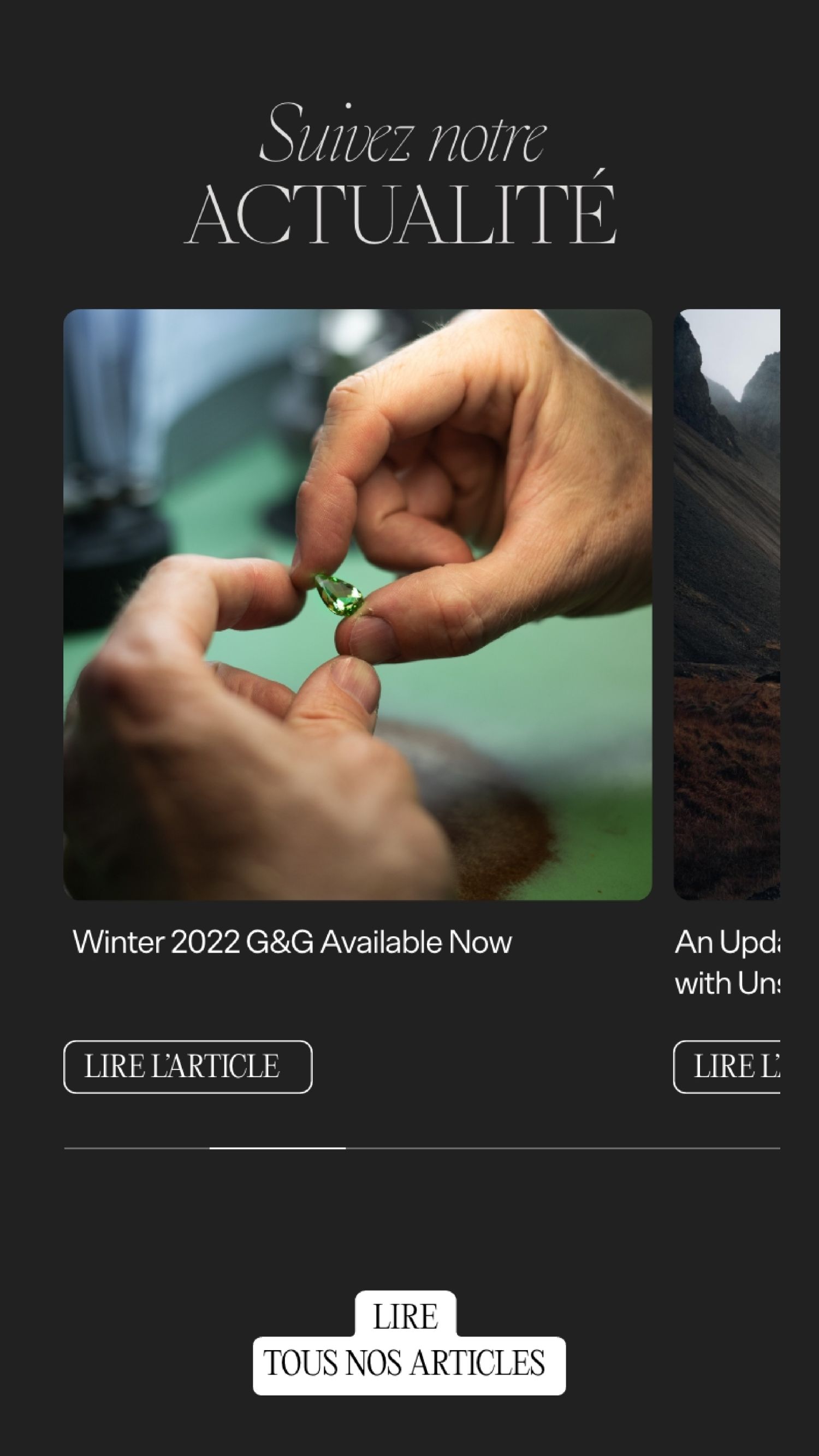Open the mountain landscape article card
This screenshot has width=819, height=1456.
[x=727, y=604]
